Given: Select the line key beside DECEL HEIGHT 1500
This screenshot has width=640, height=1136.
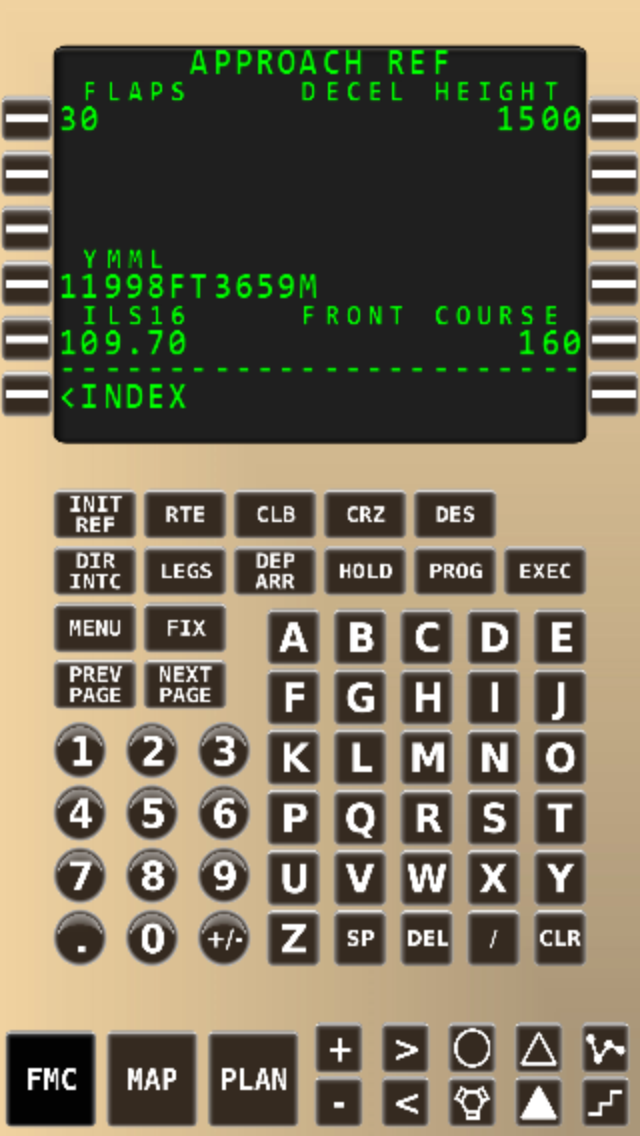Looking at the screenshot, I should (x=613, y=118).
